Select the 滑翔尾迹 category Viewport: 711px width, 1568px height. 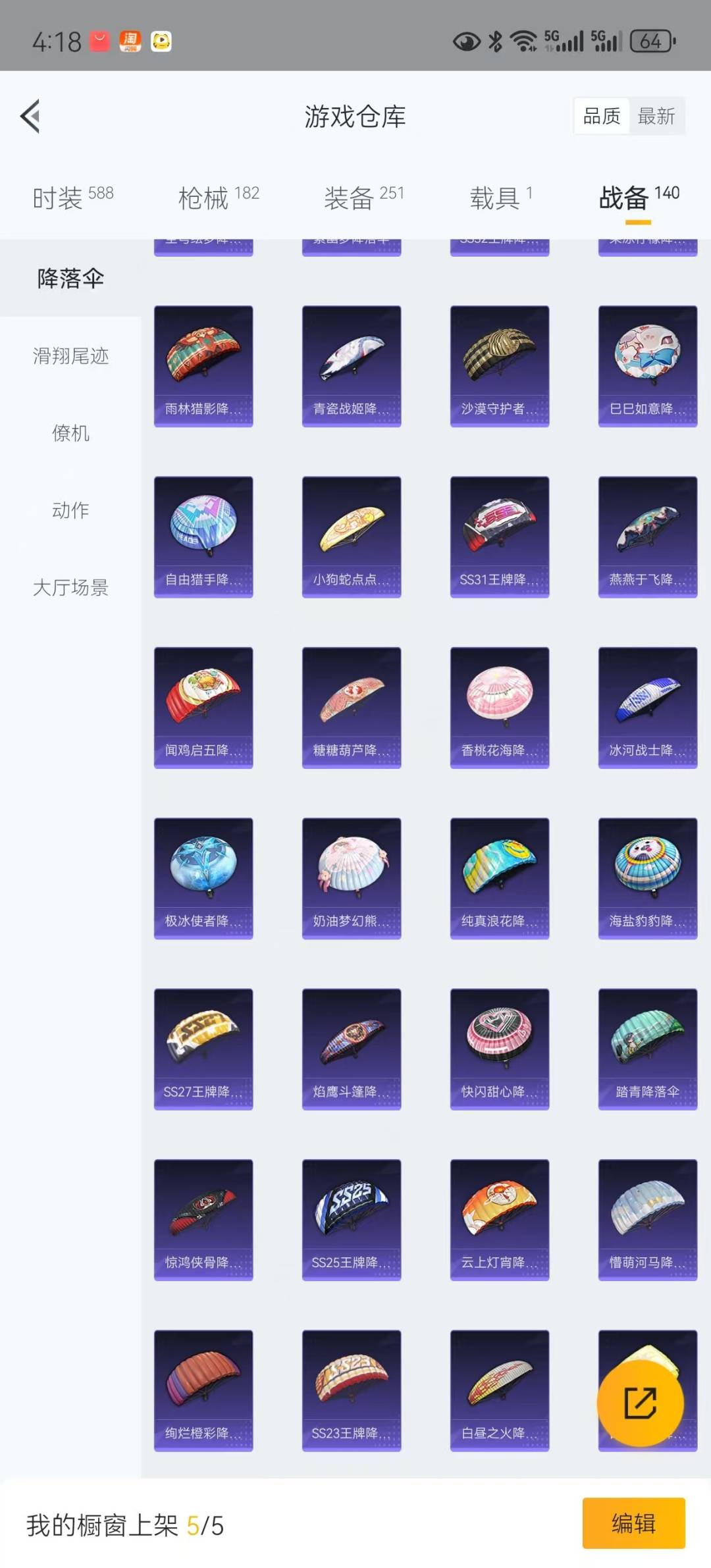tap(70, 356)
